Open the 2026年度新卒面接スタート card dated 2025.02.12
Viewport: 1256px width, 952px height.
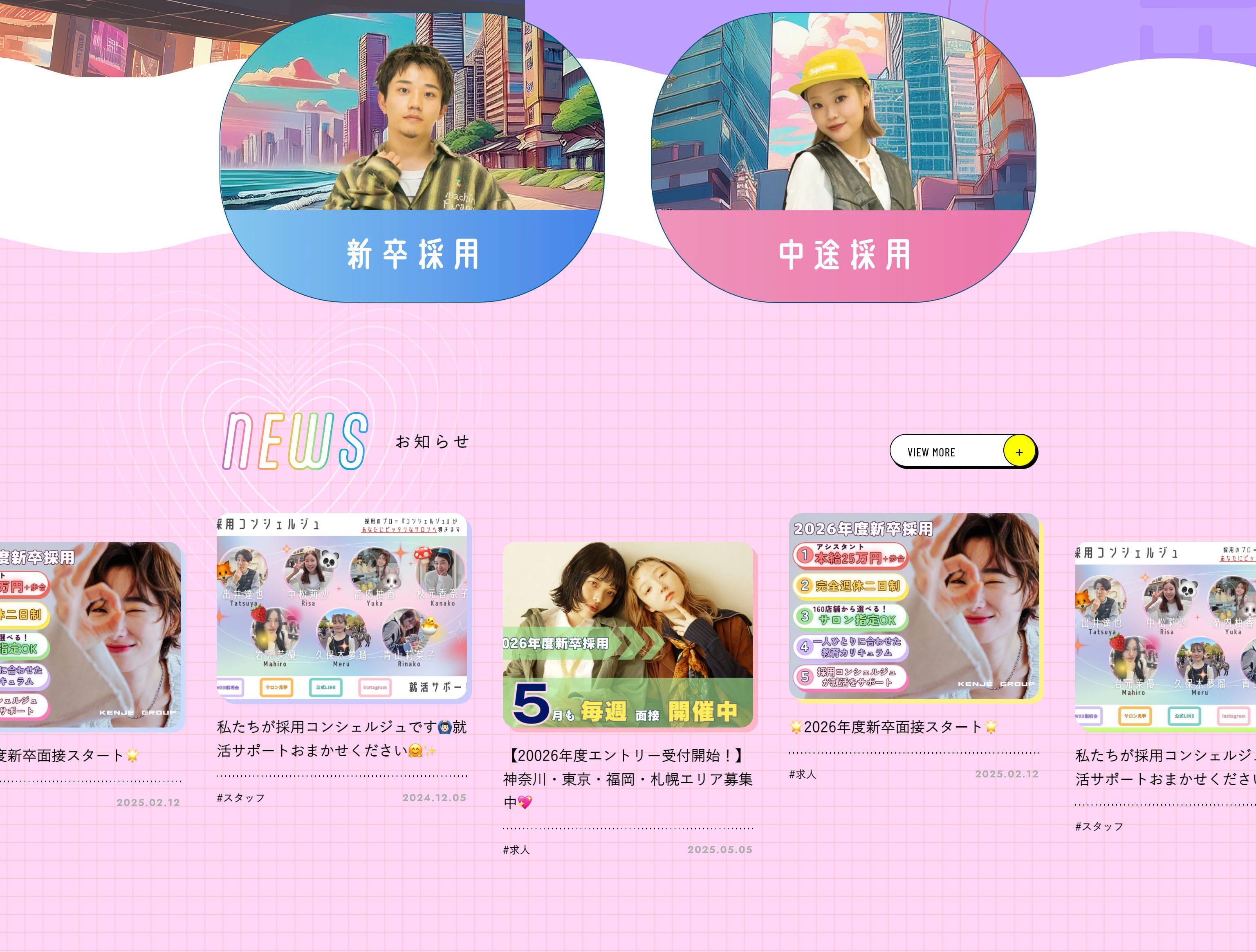(x=914, y=606)
